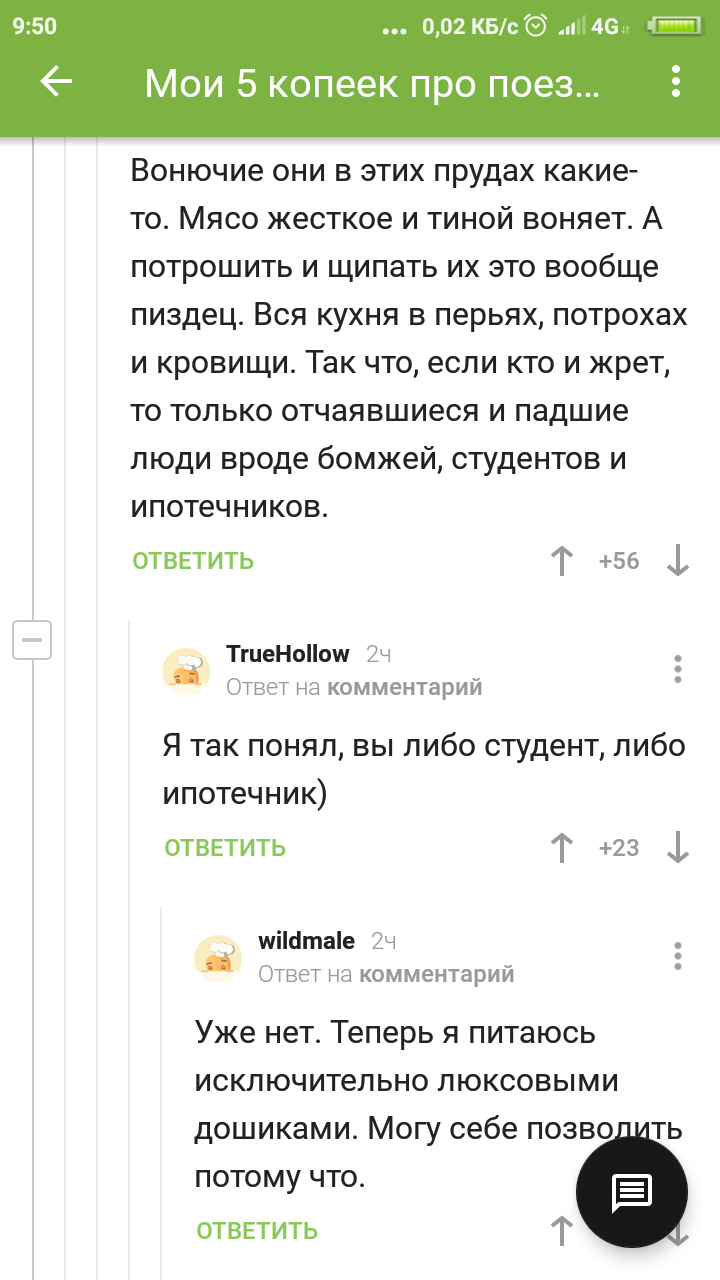
Task: Upvote the comment rated +56
Action: tap(562, 561)
